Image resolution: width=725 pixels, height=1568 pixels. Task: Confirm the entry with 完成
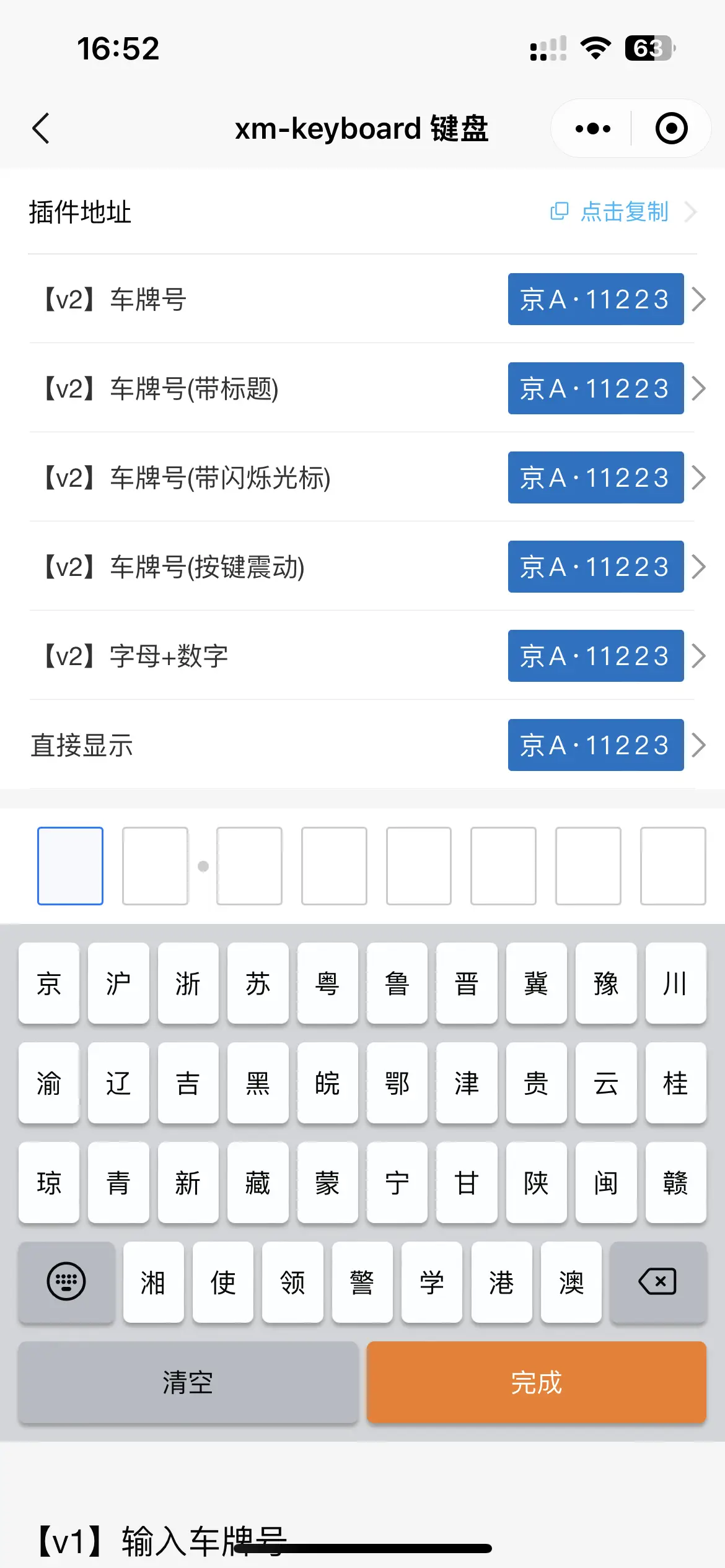click(537, 1382)
